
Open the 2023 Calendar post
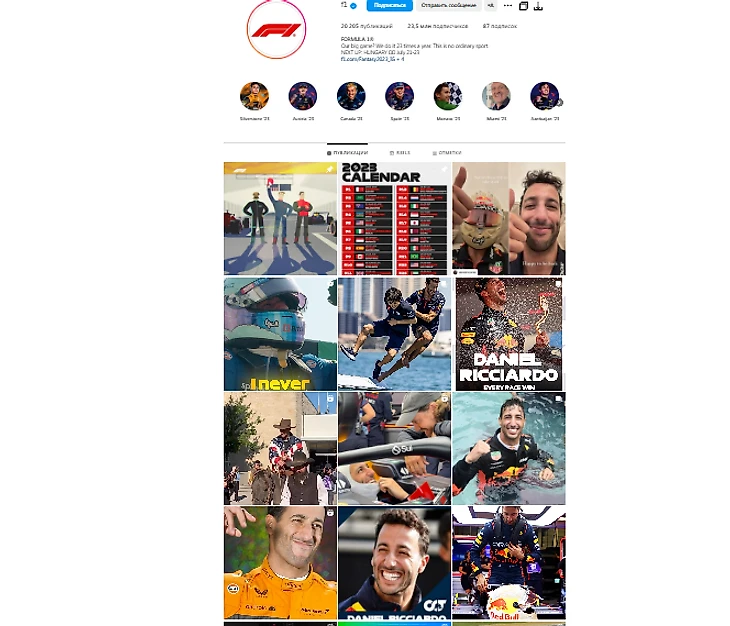(394, 219)
